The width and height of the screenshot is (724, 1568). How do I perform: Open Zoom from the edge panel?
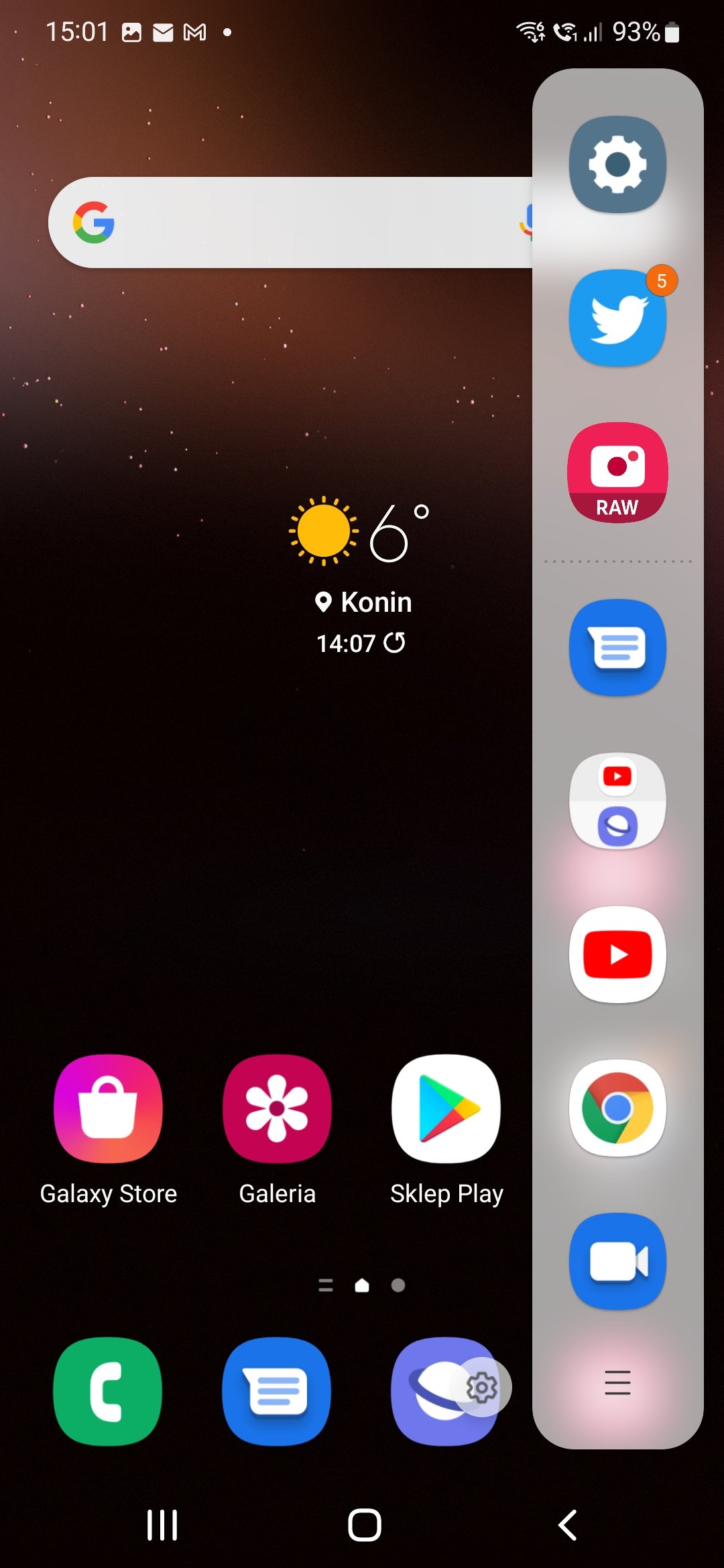(617, 1261)
